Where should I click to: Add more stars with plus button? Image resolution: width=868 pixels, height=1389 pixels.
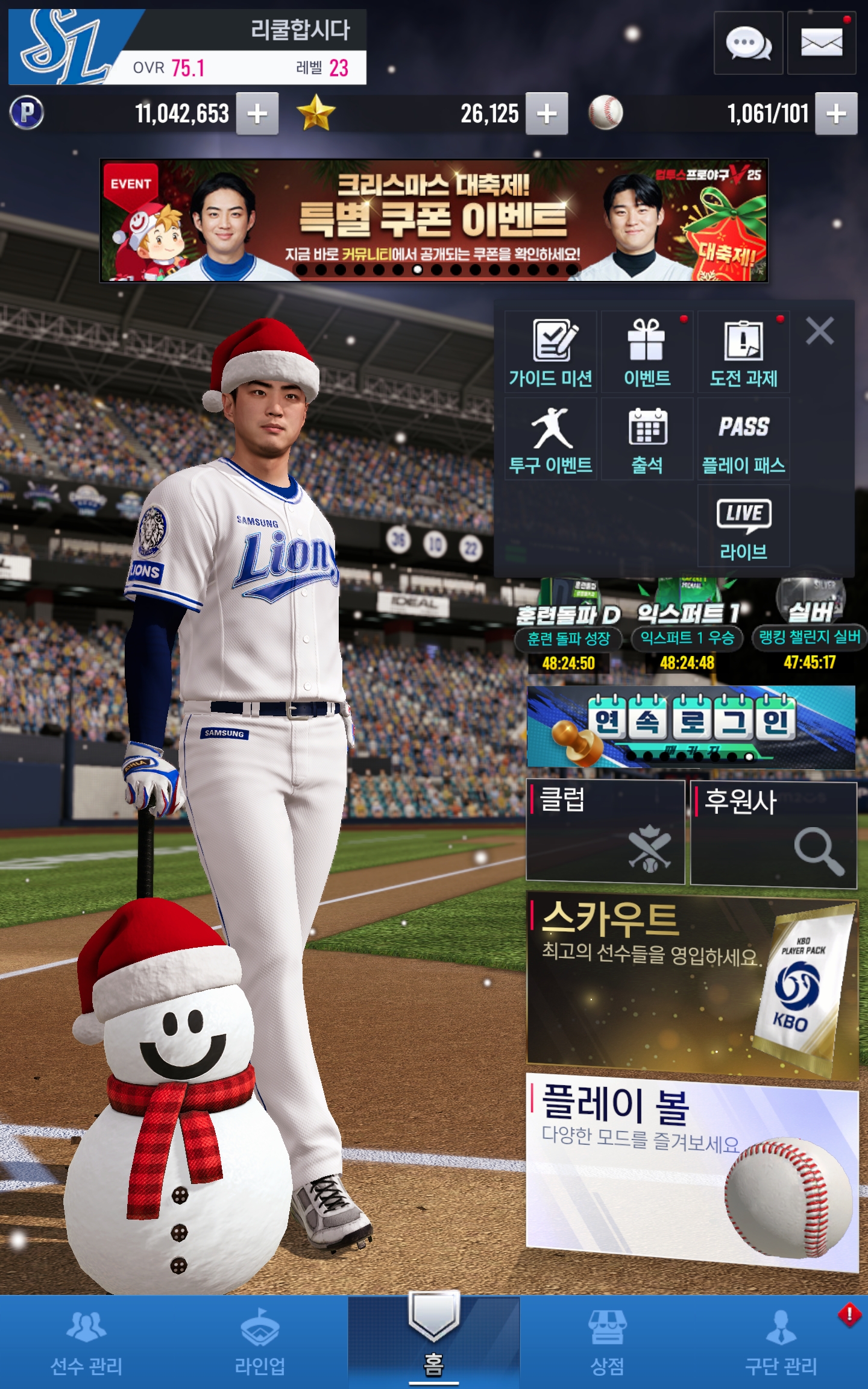click(547, 113)
